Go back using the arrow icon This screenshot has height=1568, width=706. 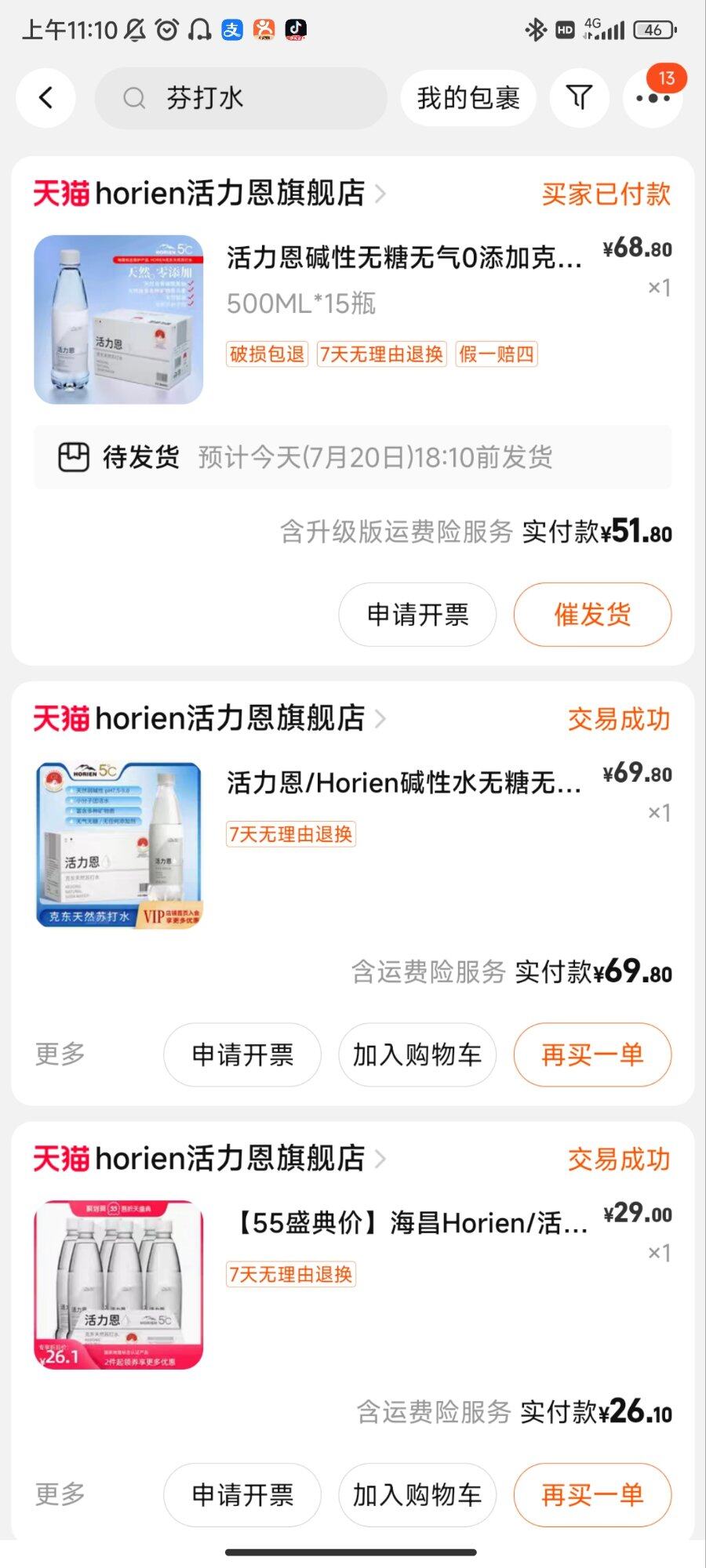(x=45, y=98)
